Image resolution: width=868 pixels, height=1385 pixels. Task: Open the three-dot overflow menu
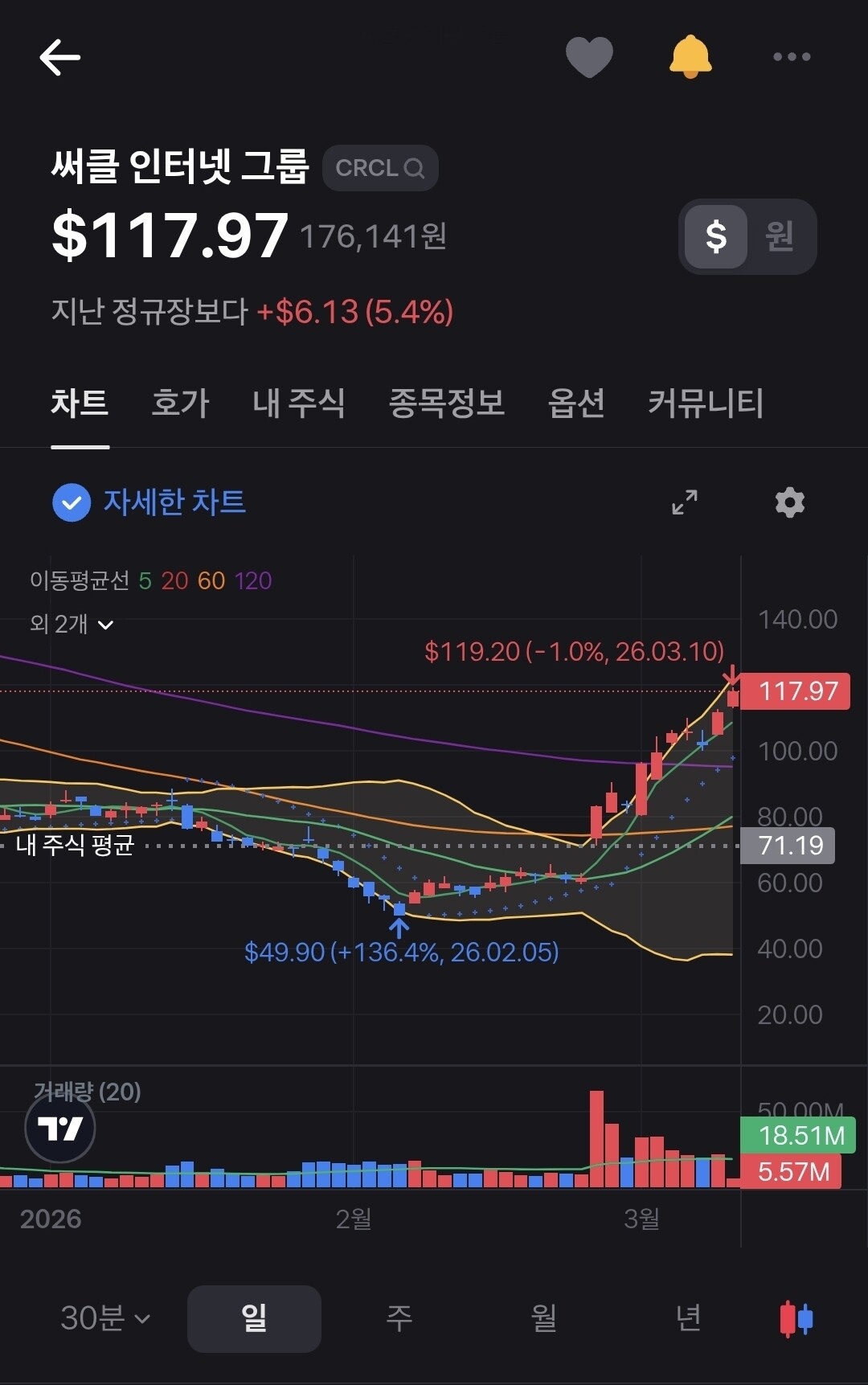pyautogui.click(x=792, y=57)
